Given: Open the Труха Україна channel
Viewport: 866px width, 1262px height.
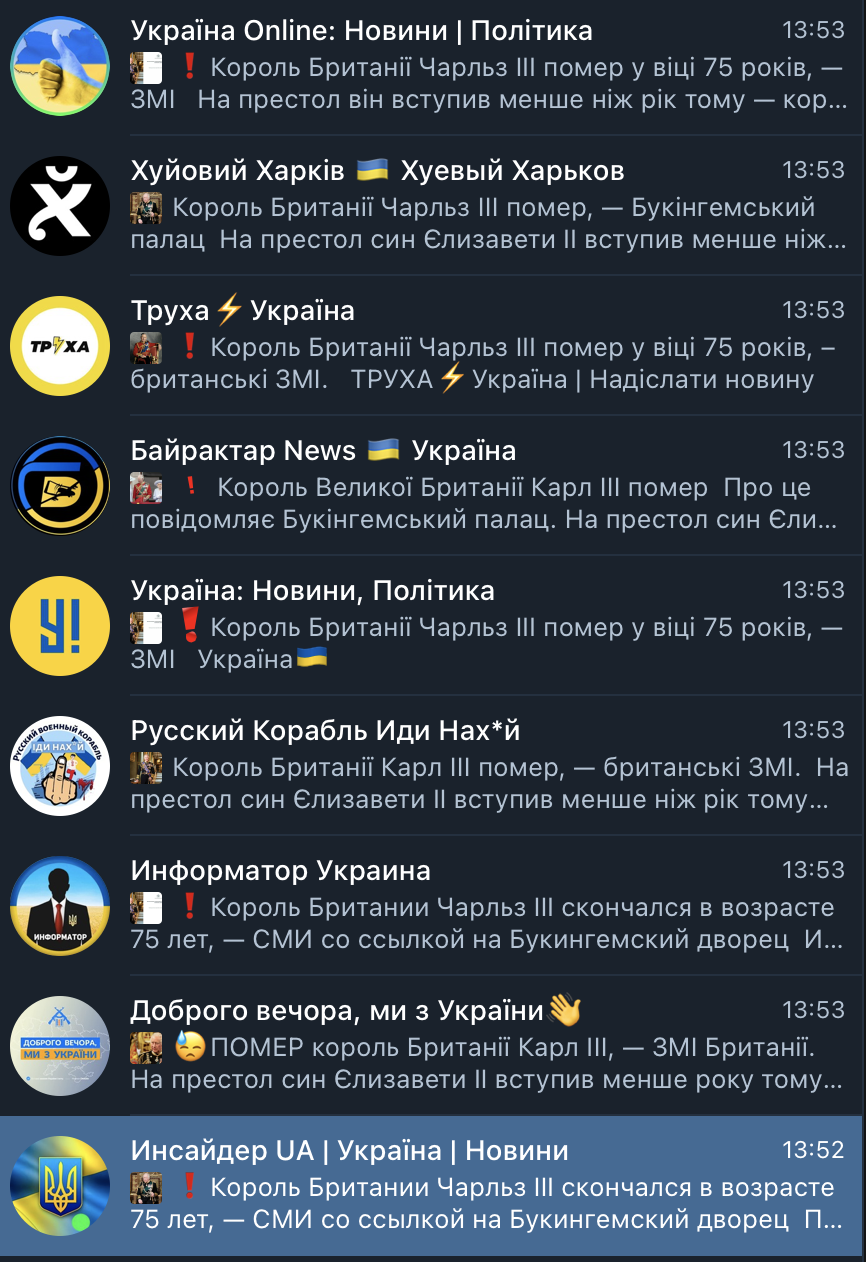Looking at the screenshot, I should 432,346.
